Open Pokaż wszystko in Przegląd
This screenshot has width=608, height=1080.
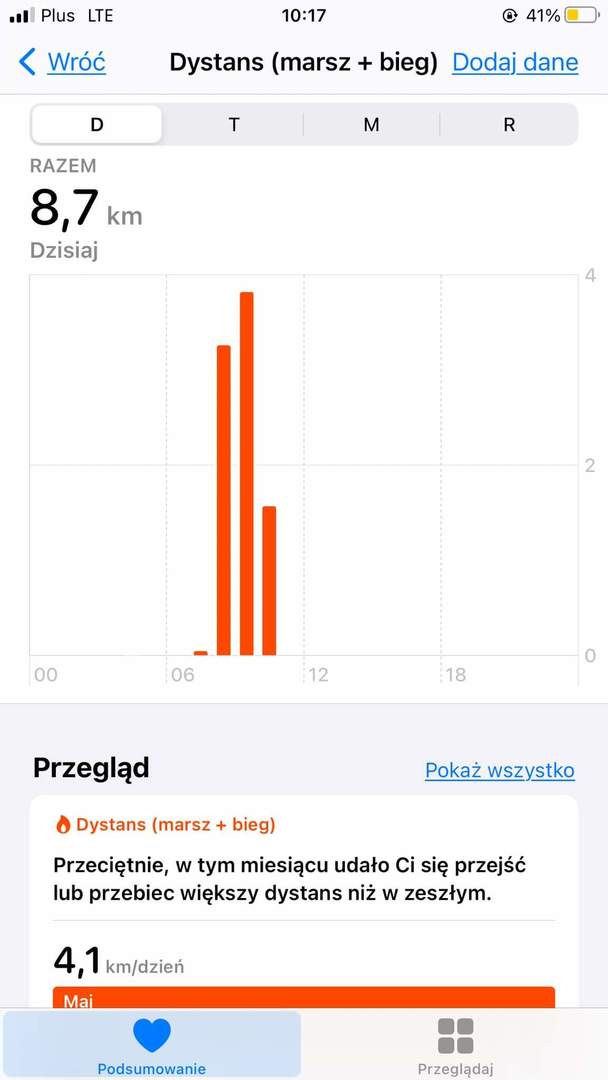[x=499, y=770]
